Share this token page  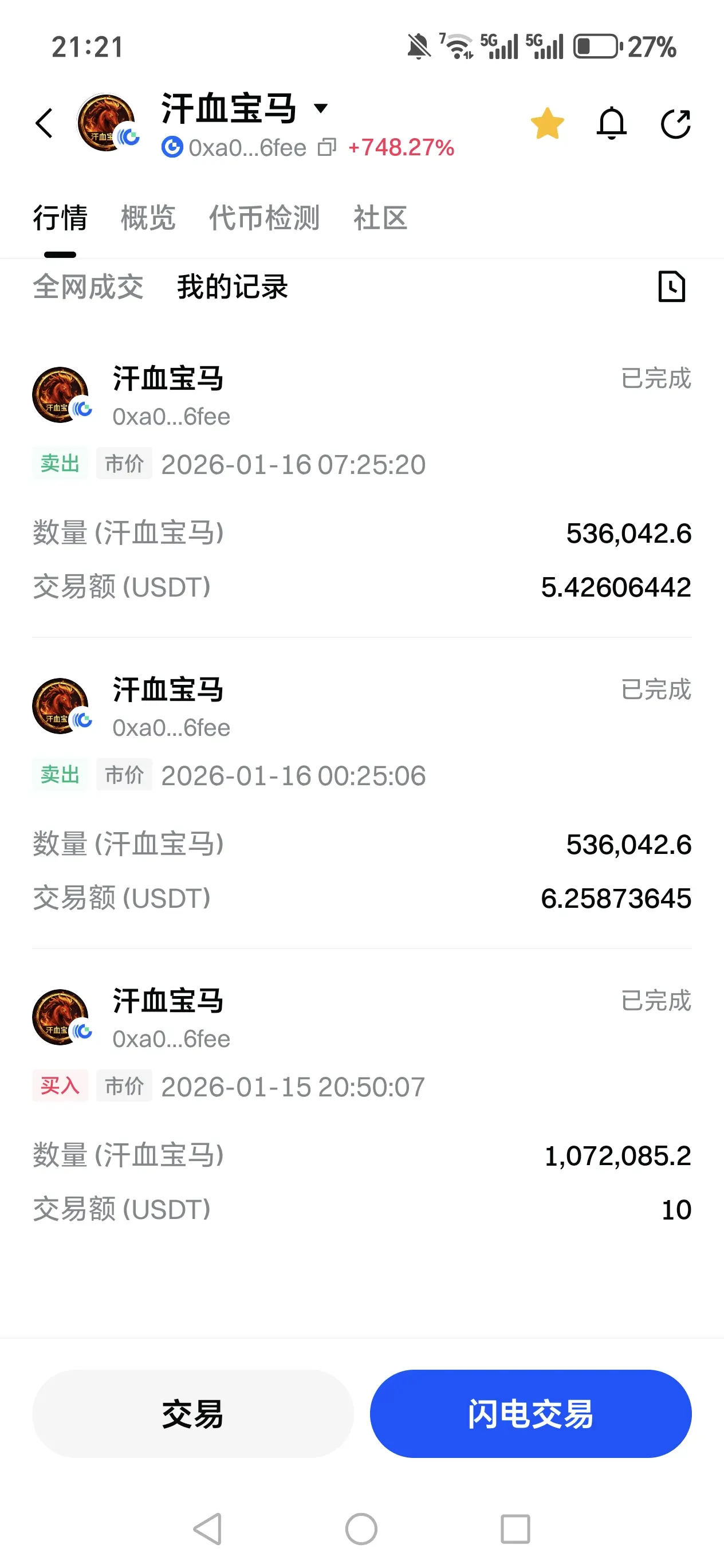675,124
